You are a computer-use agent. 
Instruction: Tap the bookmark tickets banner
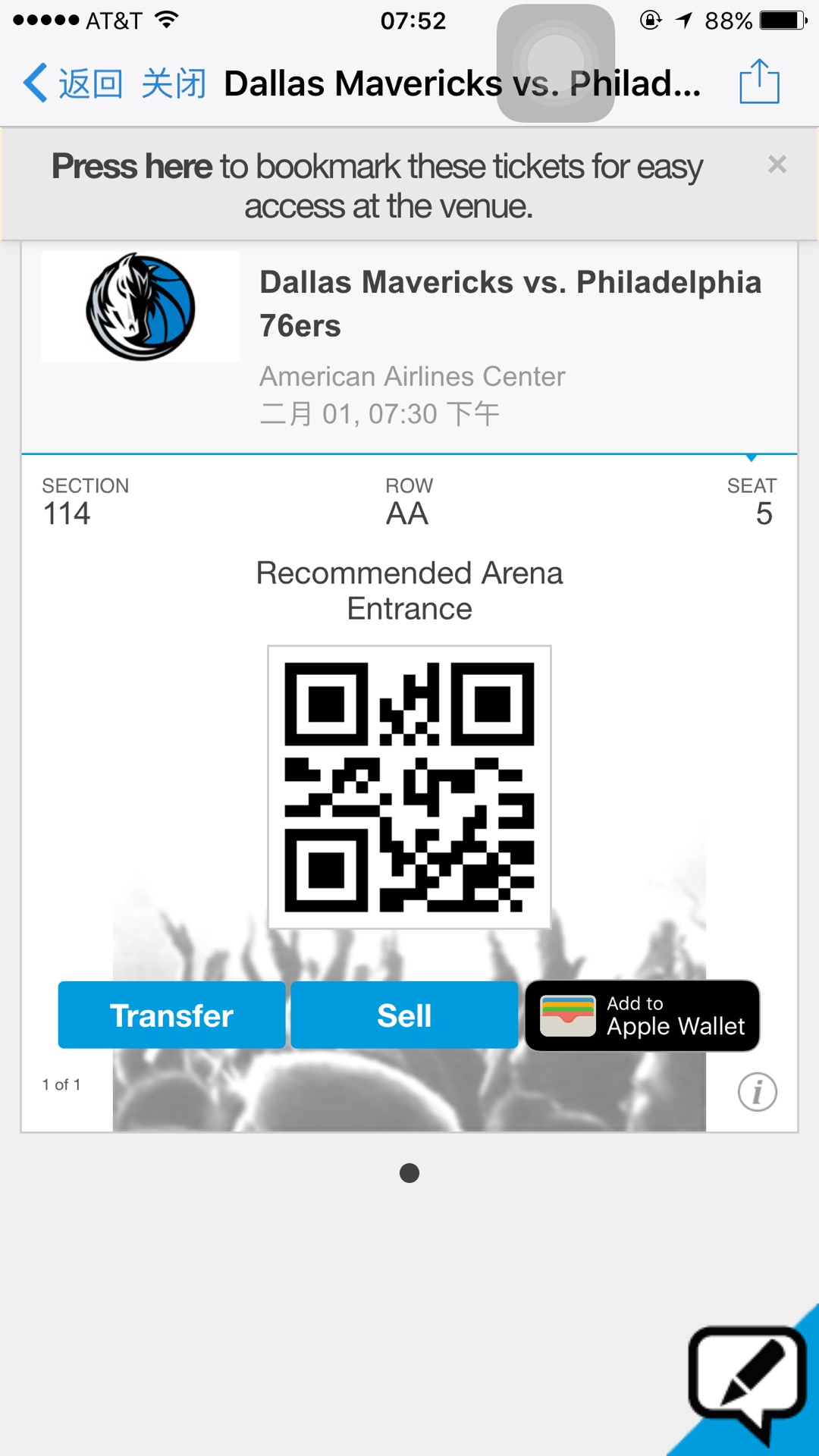(x=377, y=185)
